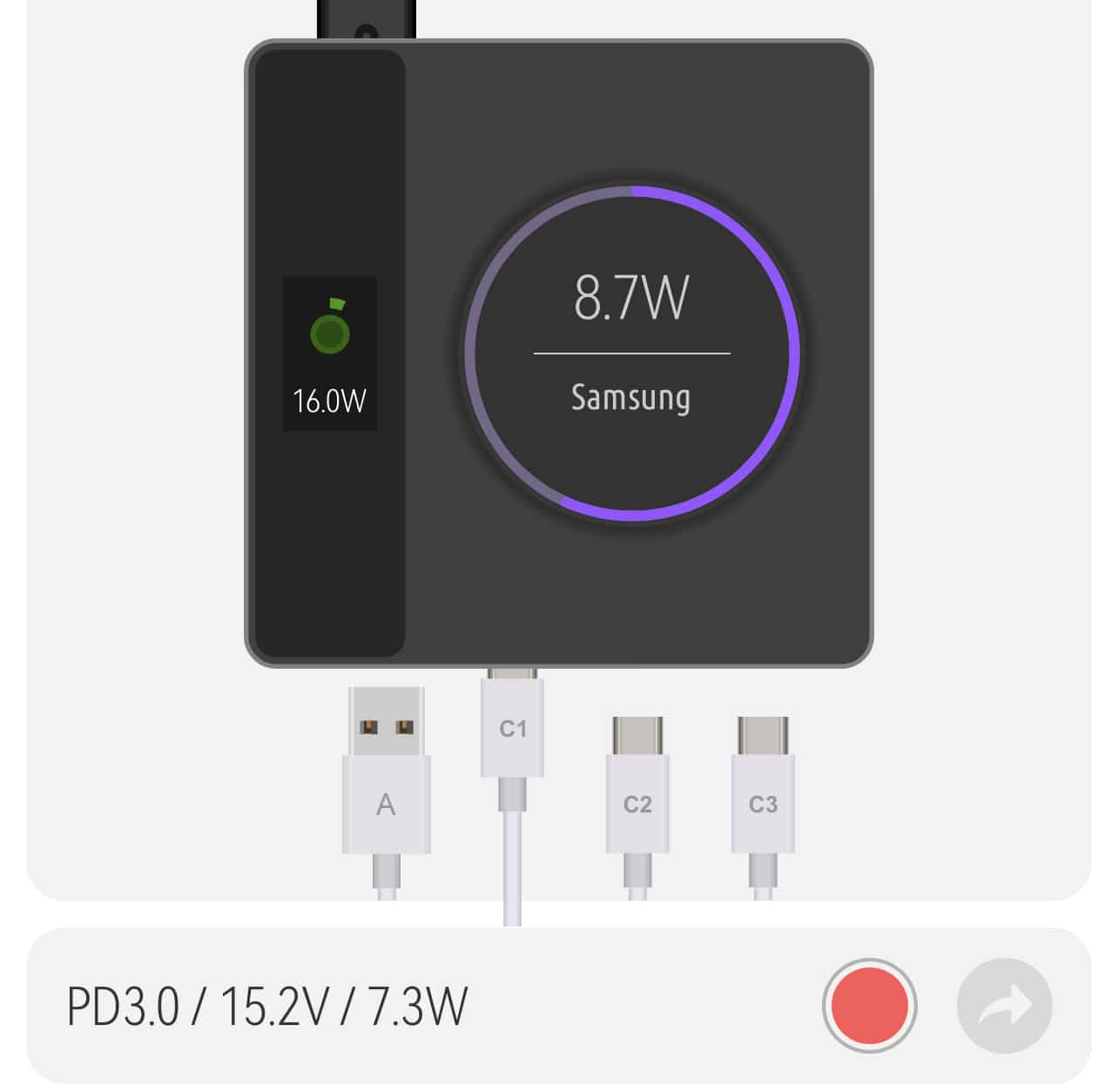Select the C1 port cable
The image size is (1118, 1092).
coord(513,728)
